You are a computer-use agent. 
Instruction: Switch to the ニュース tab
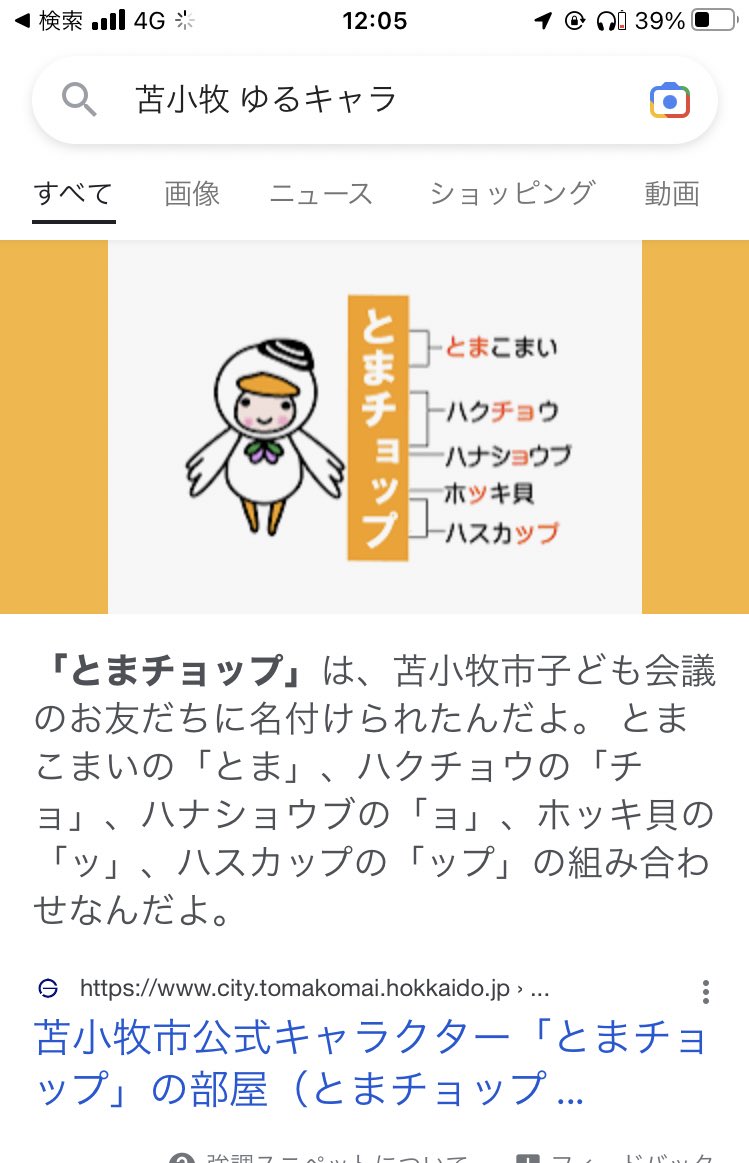pos(321,193)
